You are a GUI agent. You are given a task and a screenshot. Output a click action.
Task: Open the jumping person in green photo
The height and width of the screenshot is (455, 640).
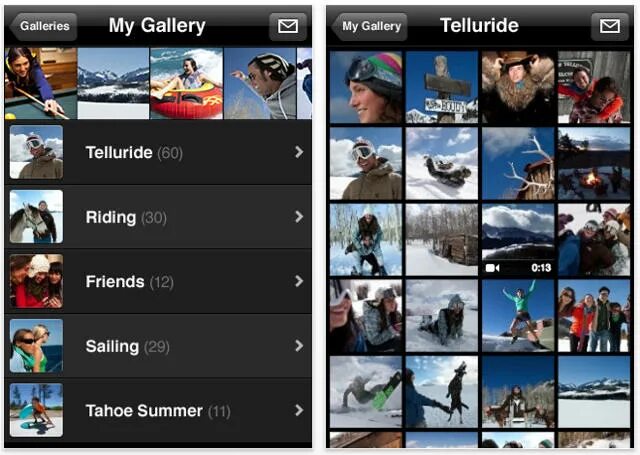tap(518, 316)
